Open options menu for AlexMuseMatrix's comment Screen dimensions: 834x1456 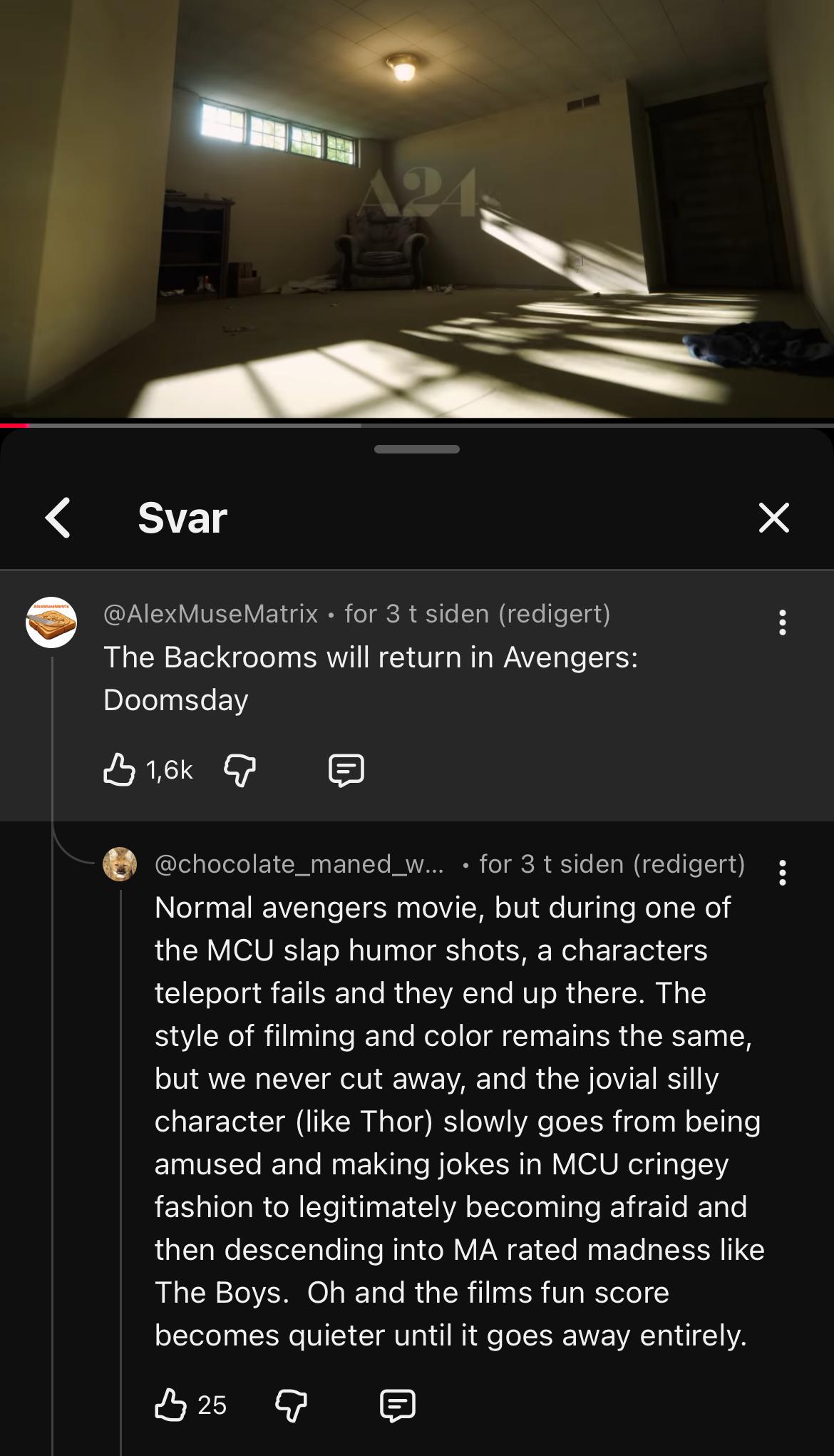(x=782, y=622)
